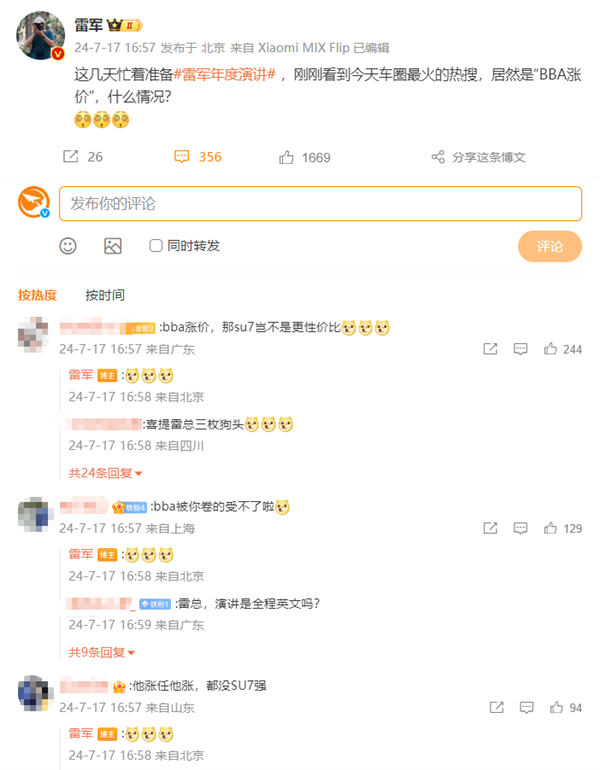Submit with the 评论 button
Screen dimensions: 600x770
549,246
